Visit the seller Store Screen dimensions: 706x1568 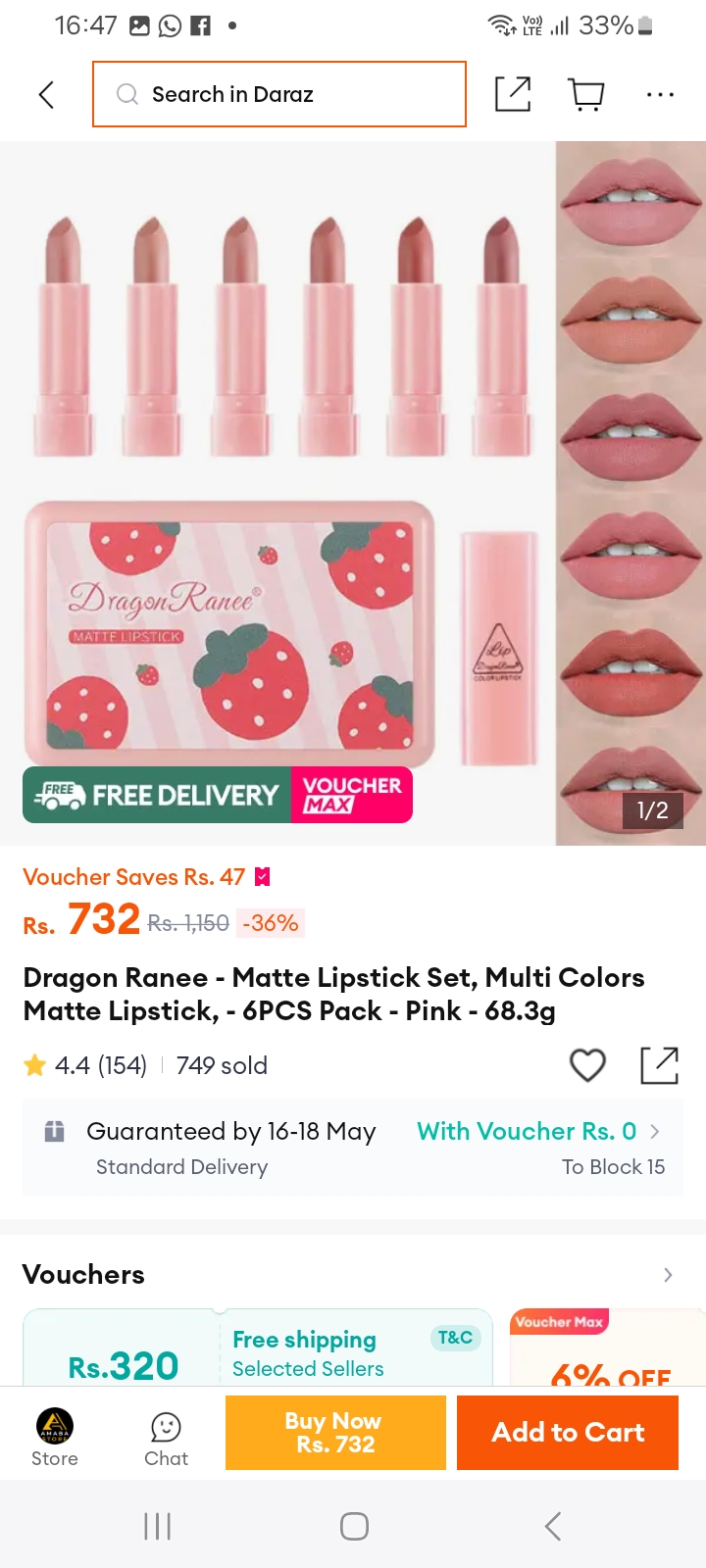(x=55, y=1437)
